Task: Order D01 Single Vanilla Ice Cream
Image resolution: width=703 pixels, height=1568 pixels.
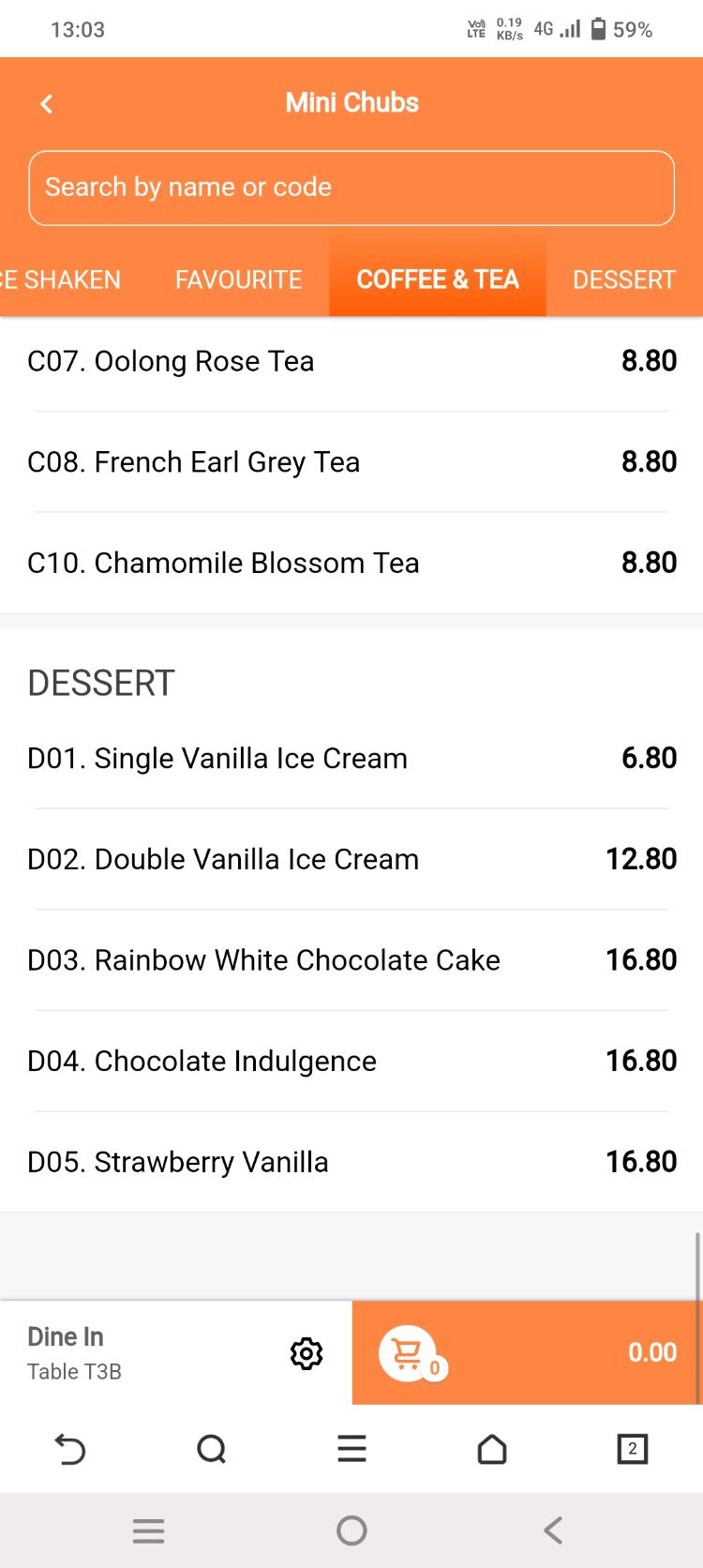Action: pyautogui.click(x=351, y=758)
